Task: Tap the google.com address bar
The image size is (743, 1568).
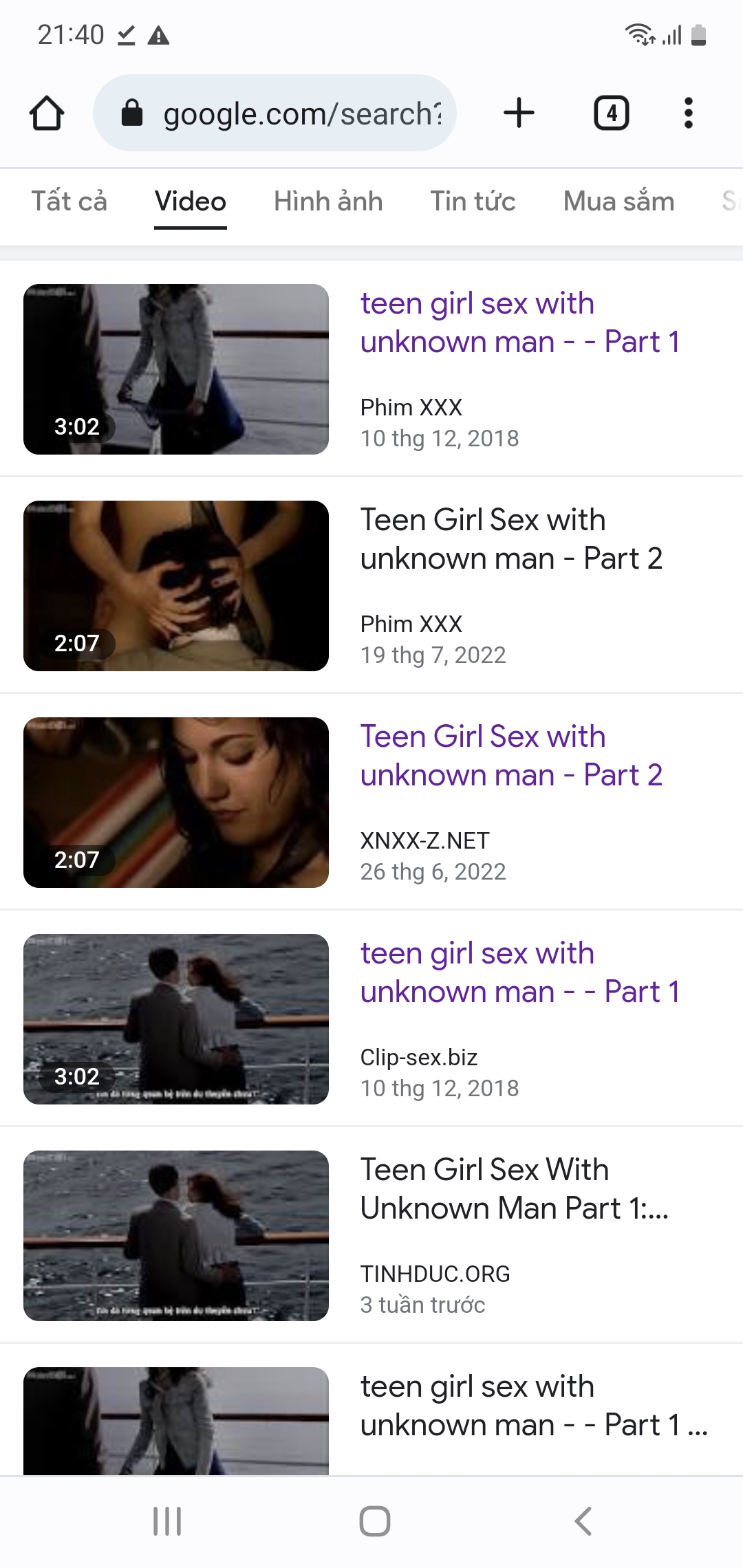Action: click(x=275, y=113)
